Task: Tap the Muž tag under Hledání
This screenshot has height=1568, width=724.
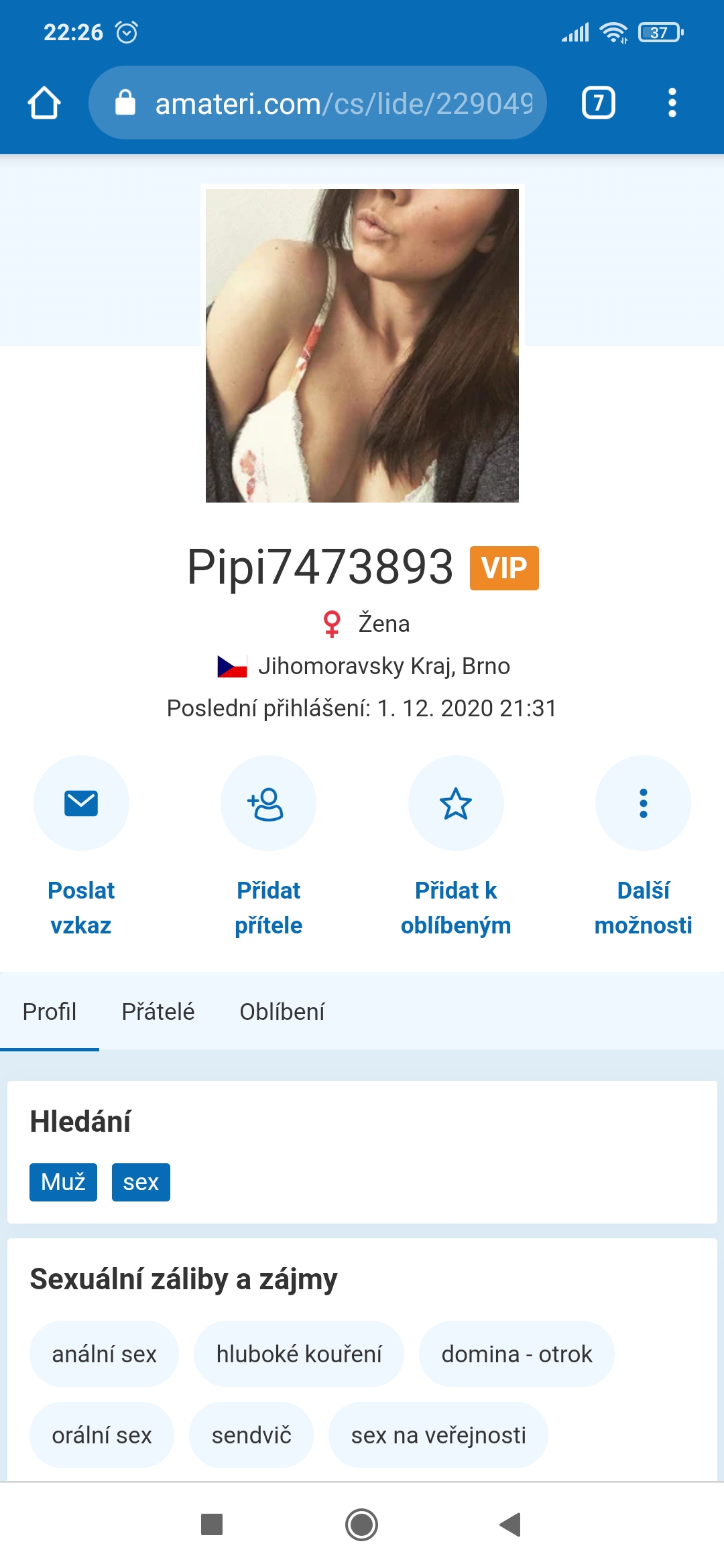Action: coord(63,1182)
